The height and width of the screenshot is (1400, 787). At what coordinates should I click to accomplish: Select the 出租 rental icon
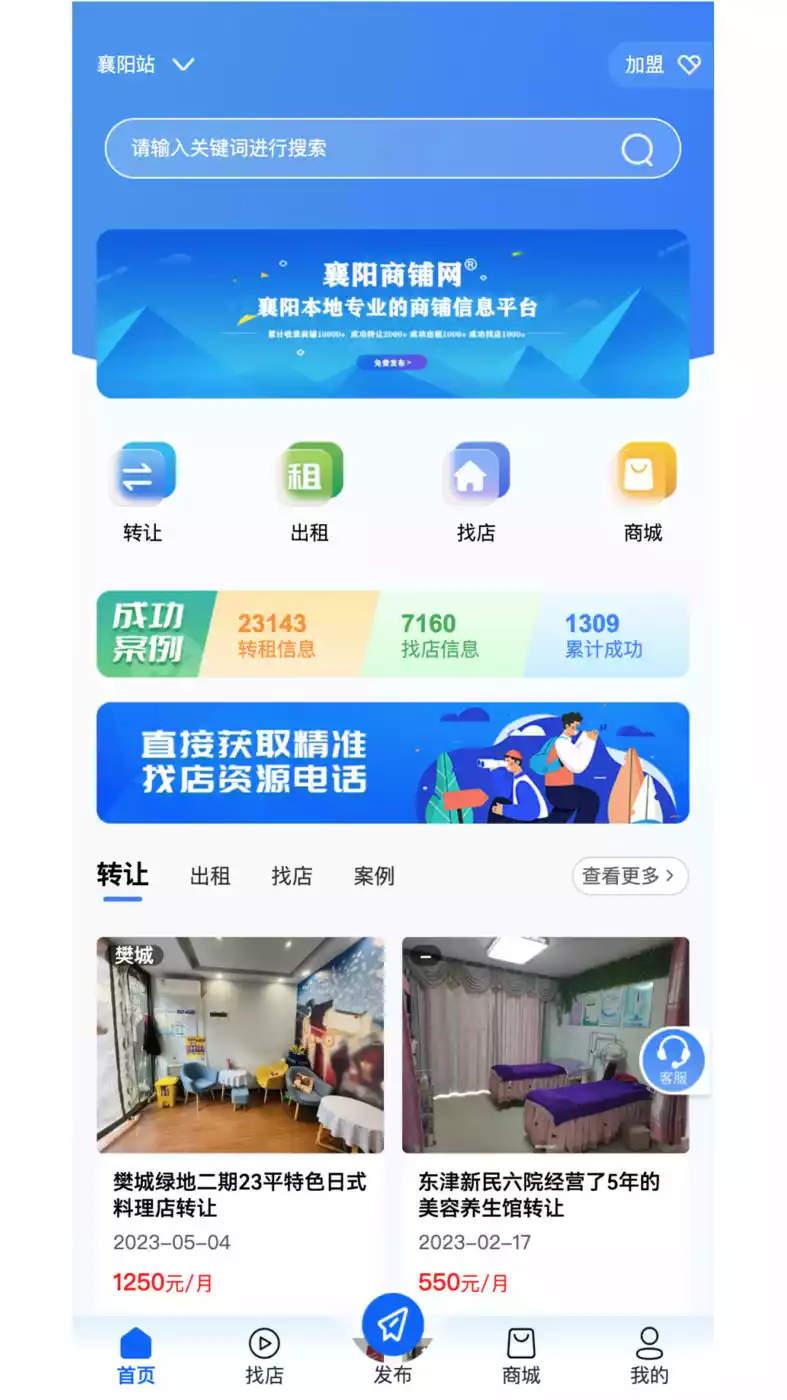(x=309, y=471)
